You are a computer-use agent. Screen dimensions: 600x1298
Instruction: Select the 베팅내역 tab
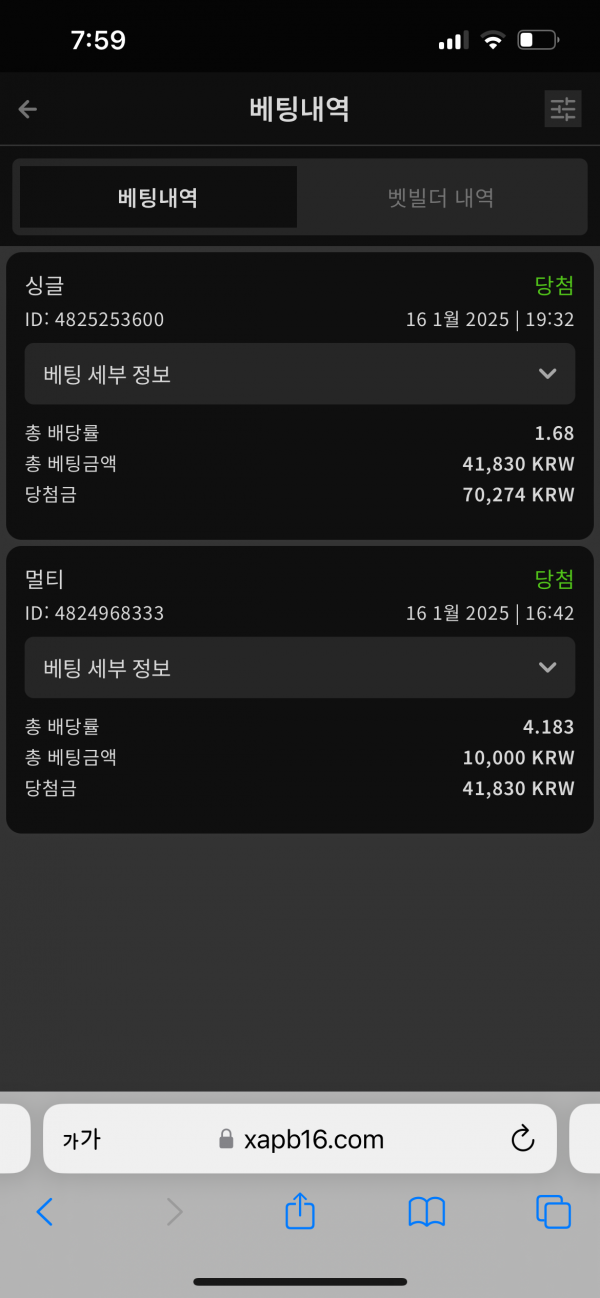pyautogui.click(x=158, y=197)
